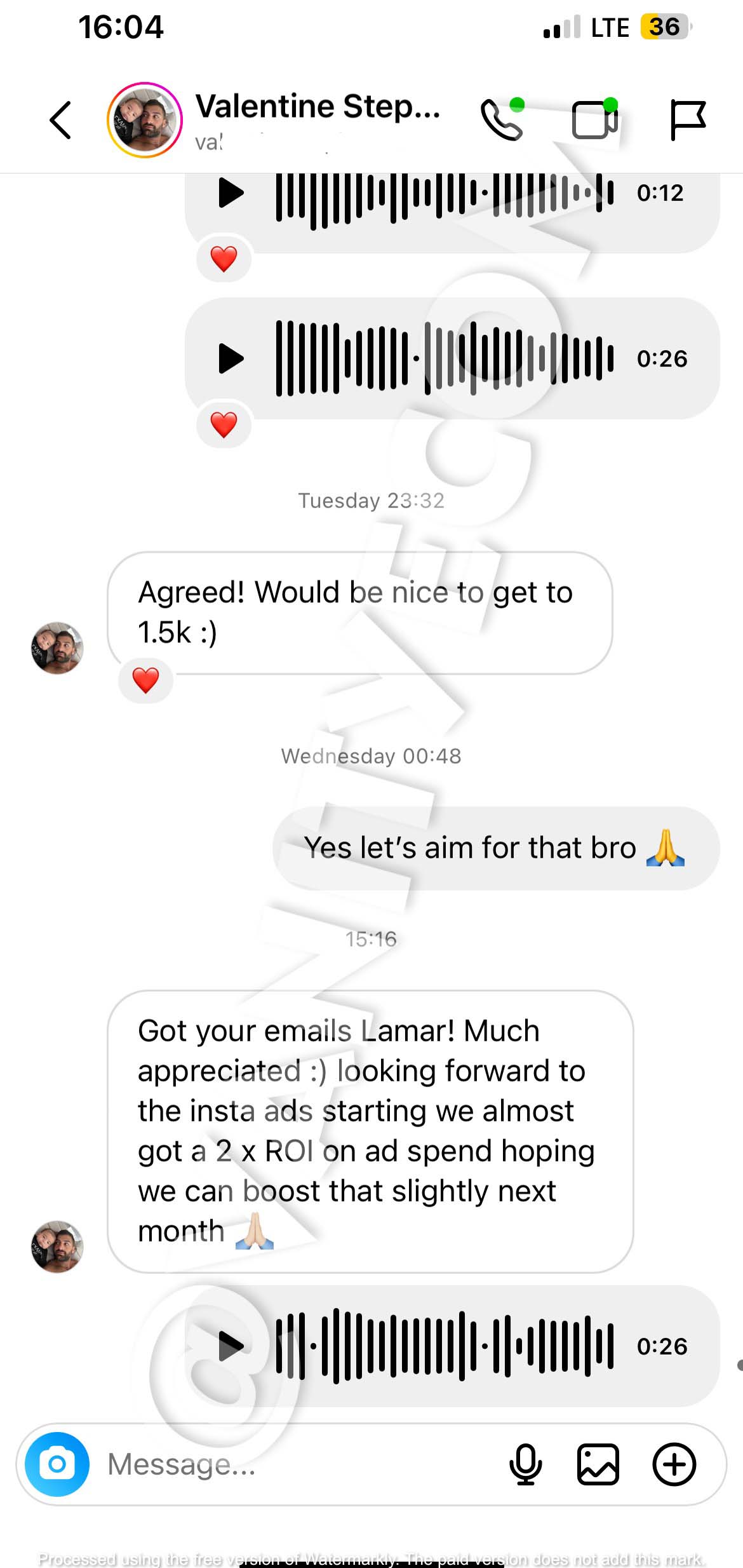Focus the Message text field
The width and height of the screenshot is (743, 1568).
(298, 1464)
